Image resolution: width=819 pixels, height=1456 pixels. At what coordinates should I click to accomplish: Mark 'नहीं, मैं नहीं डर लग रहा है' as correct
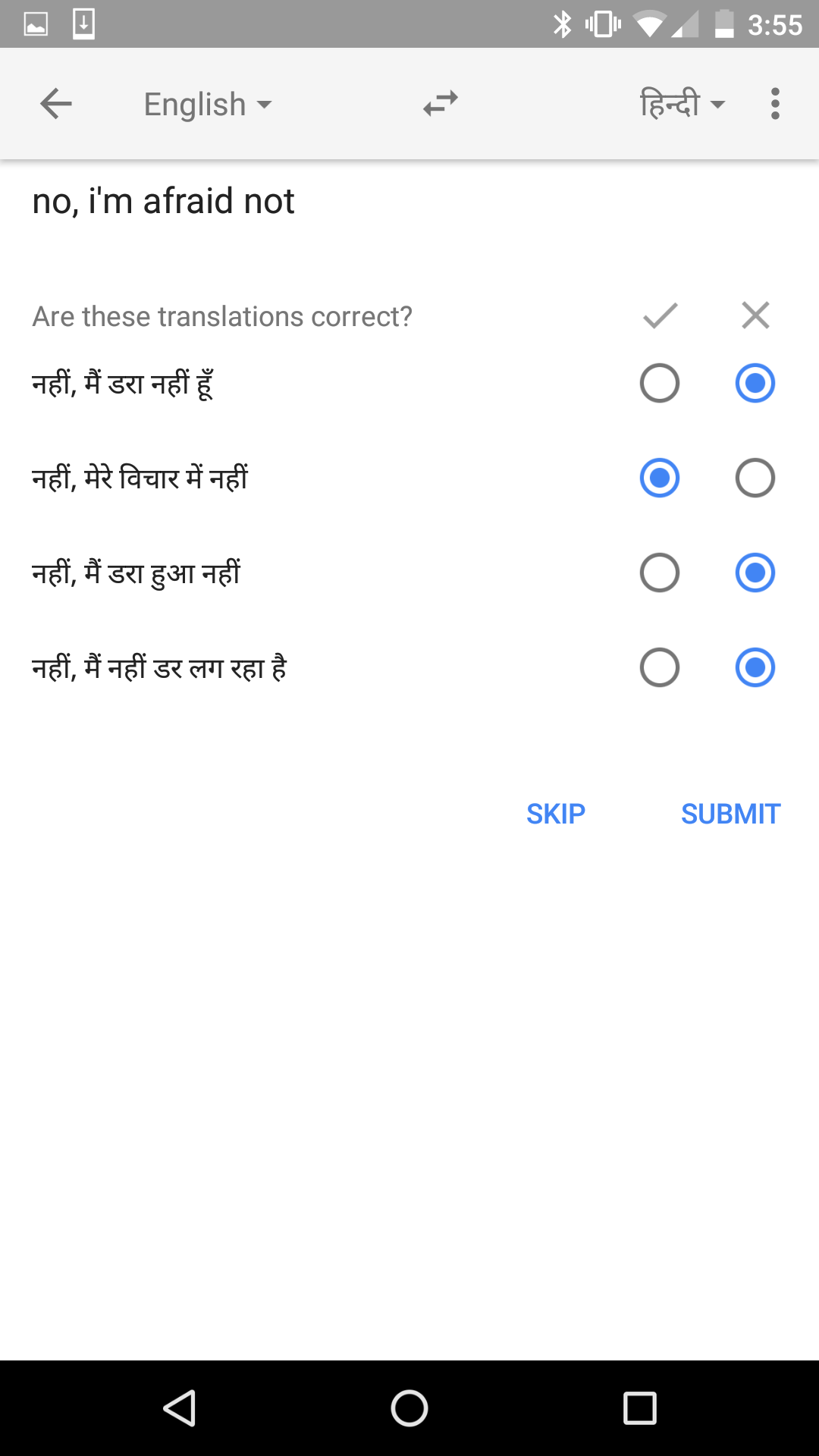659,667
